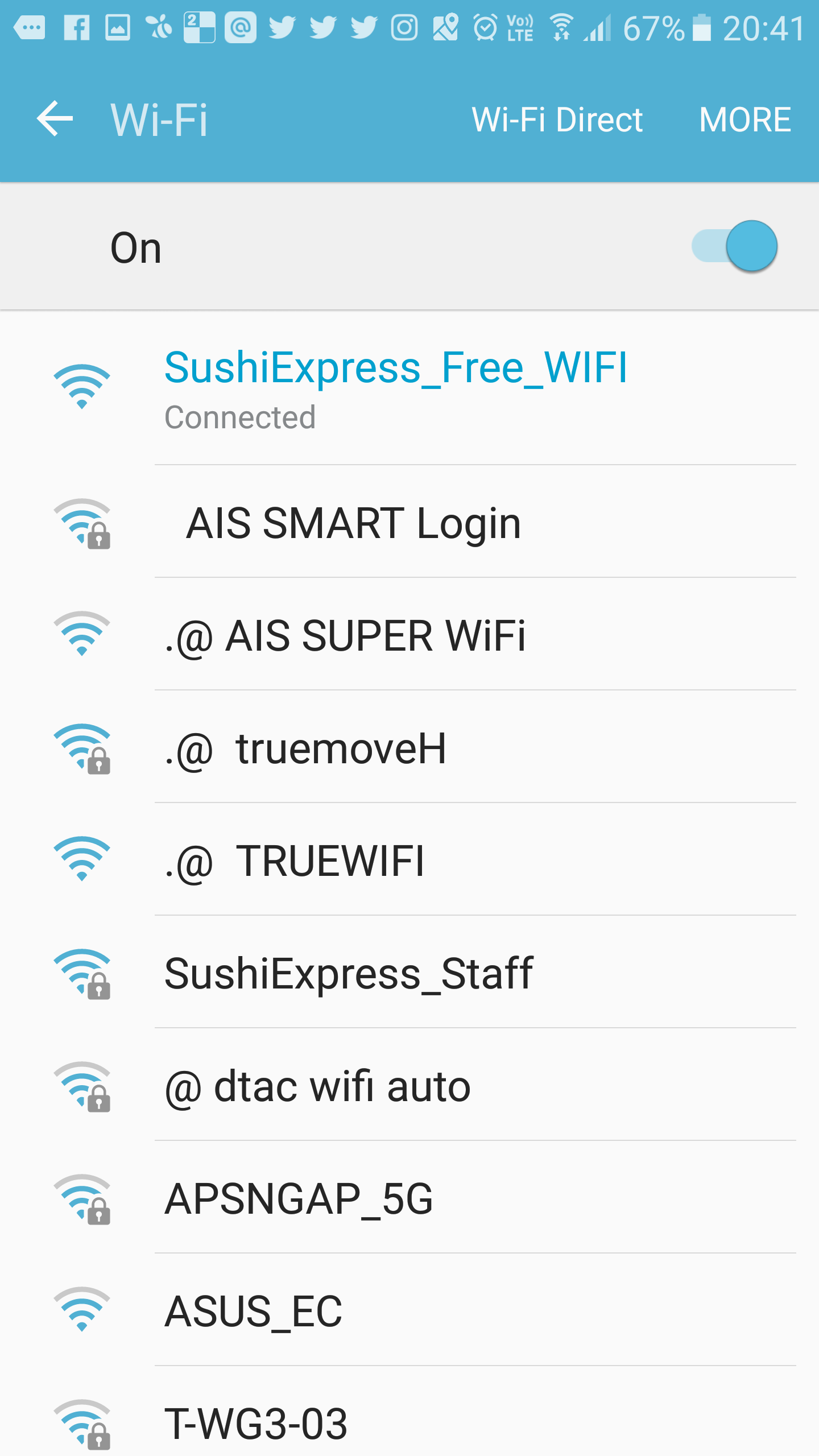Select the .@ truemoveH network

click(409, 747)
